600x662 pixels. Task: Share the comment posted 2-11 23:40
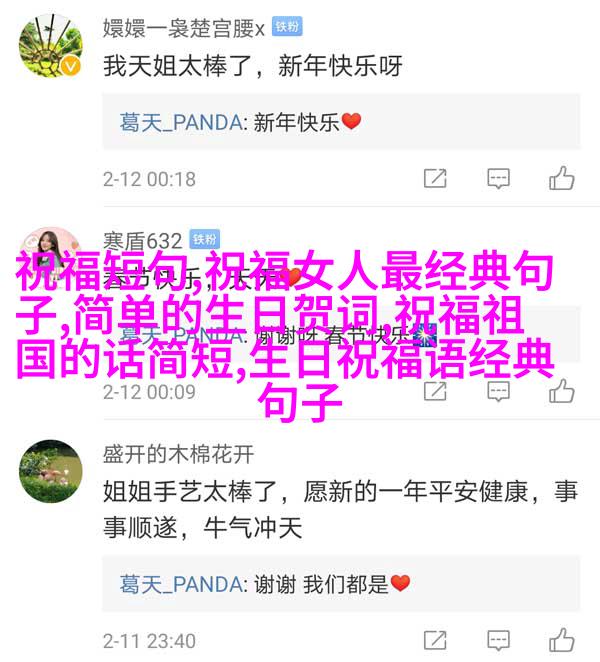tap(435, 640)
